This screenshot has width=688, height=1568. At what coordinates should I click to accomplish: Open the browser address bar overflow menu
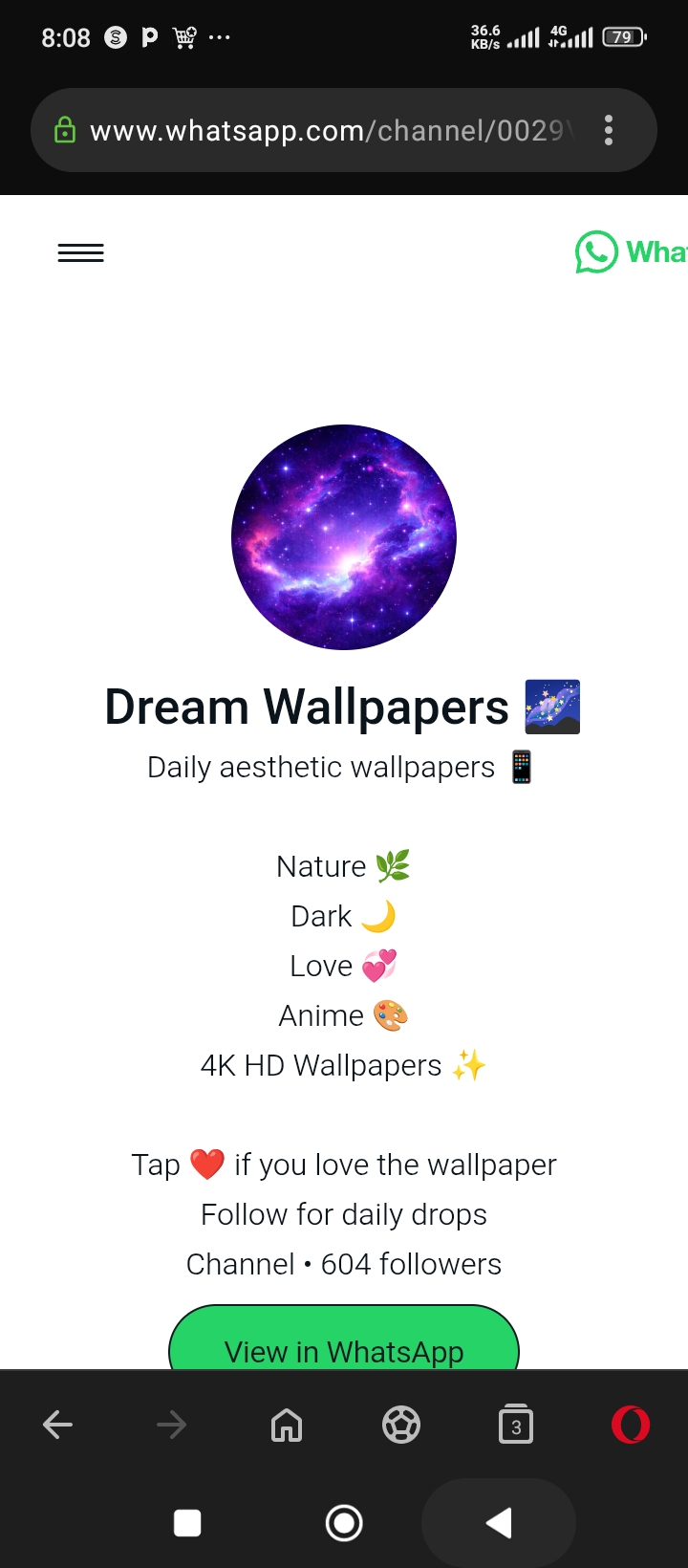(x=609, y=130)
